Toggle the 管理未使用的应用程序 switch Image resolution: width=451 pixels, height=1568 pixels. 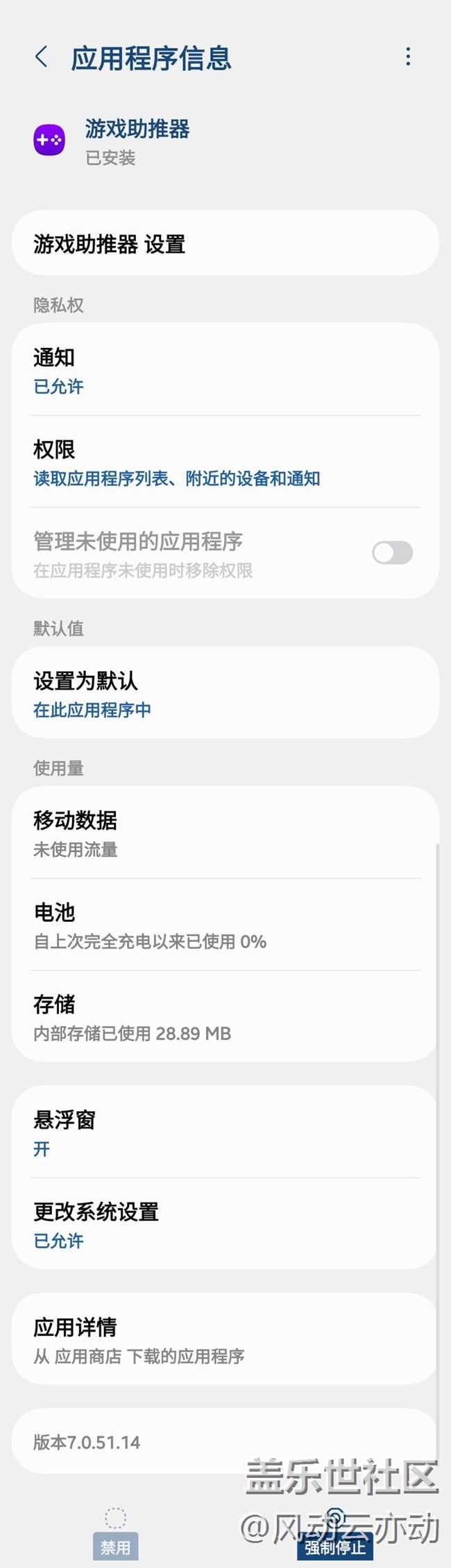pyautogui.click(x=392, y=552)
